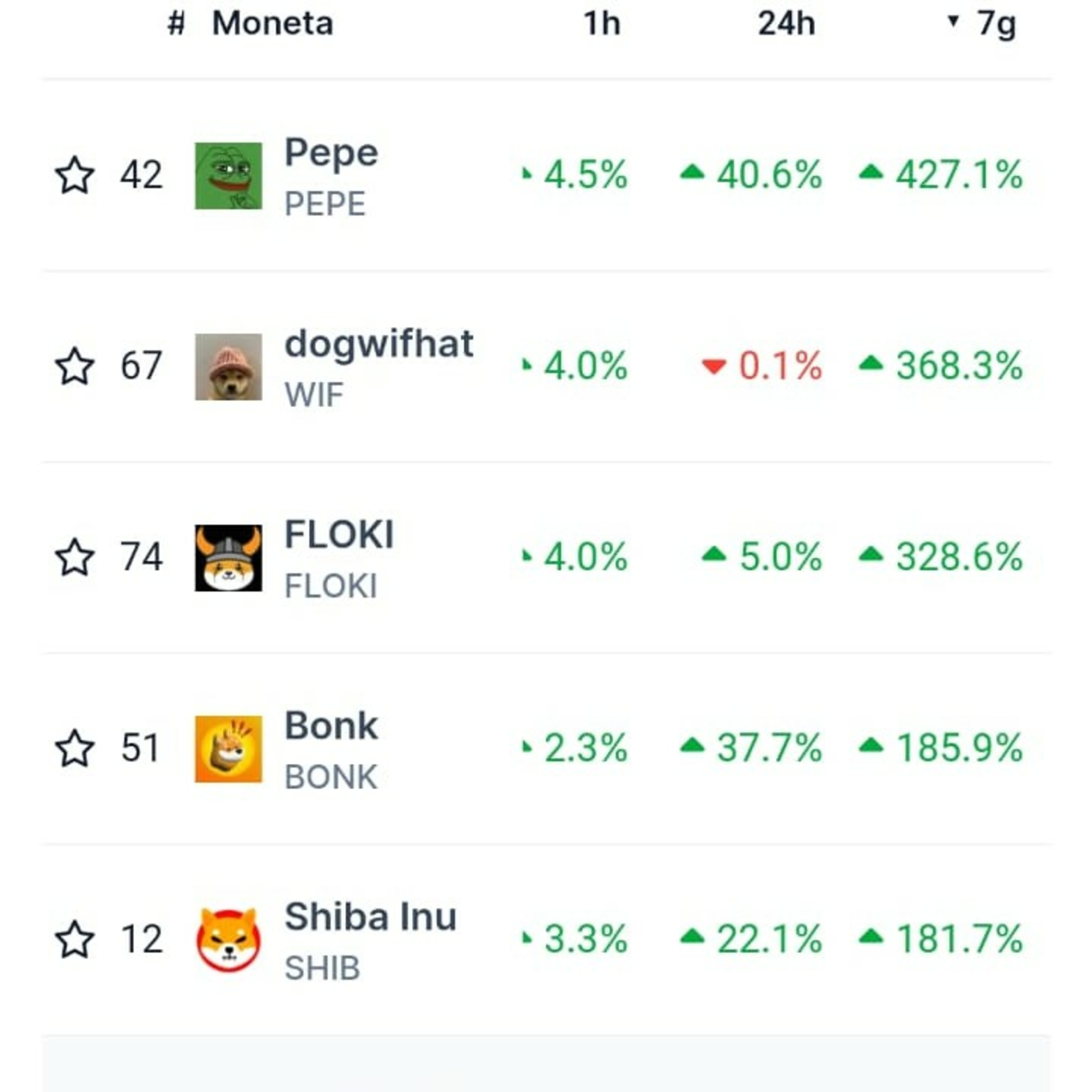This screenshot has width=1092, height=1092.
Task: Sort coins by 1h change
Action: point(601,24)
